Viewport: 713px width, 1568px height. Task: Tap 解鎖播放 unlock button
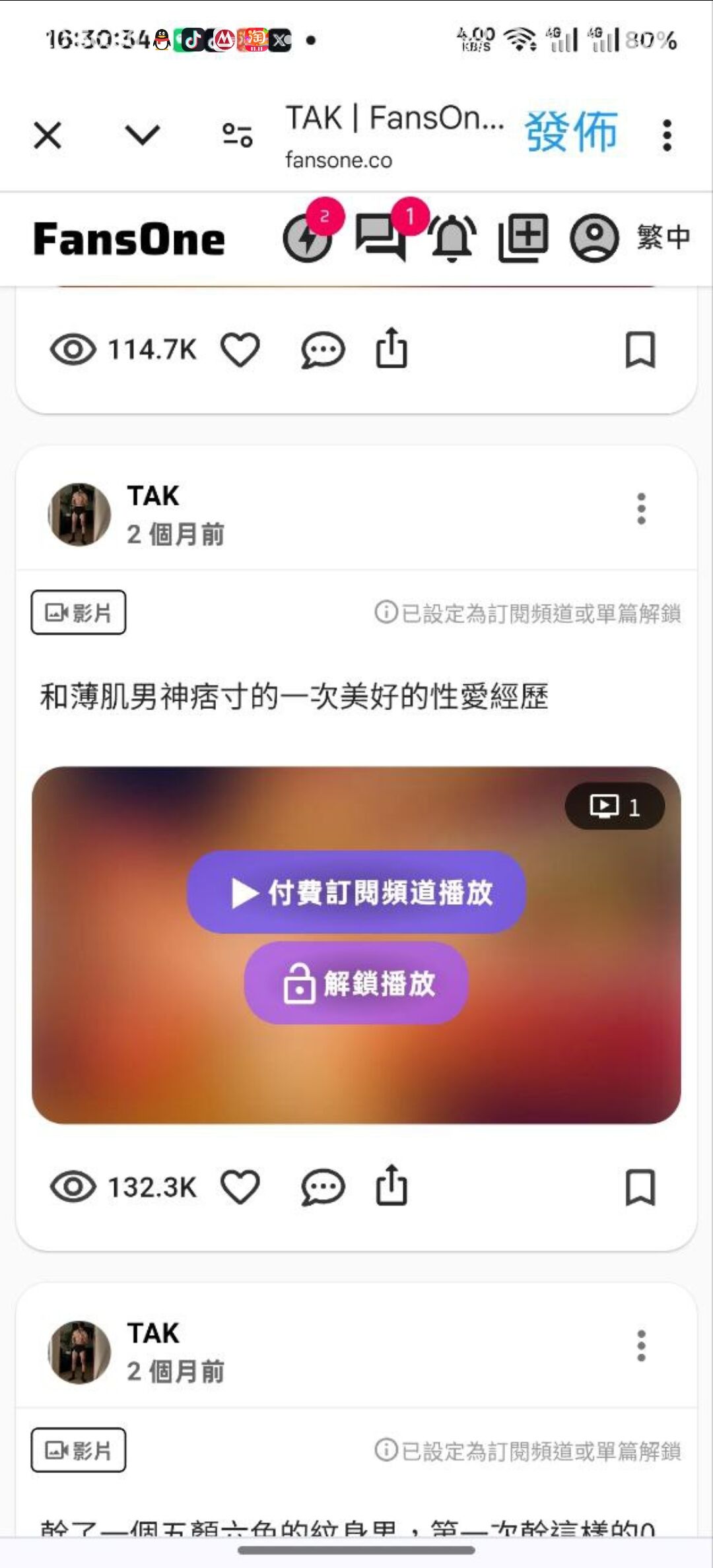(x=356, y=983)
